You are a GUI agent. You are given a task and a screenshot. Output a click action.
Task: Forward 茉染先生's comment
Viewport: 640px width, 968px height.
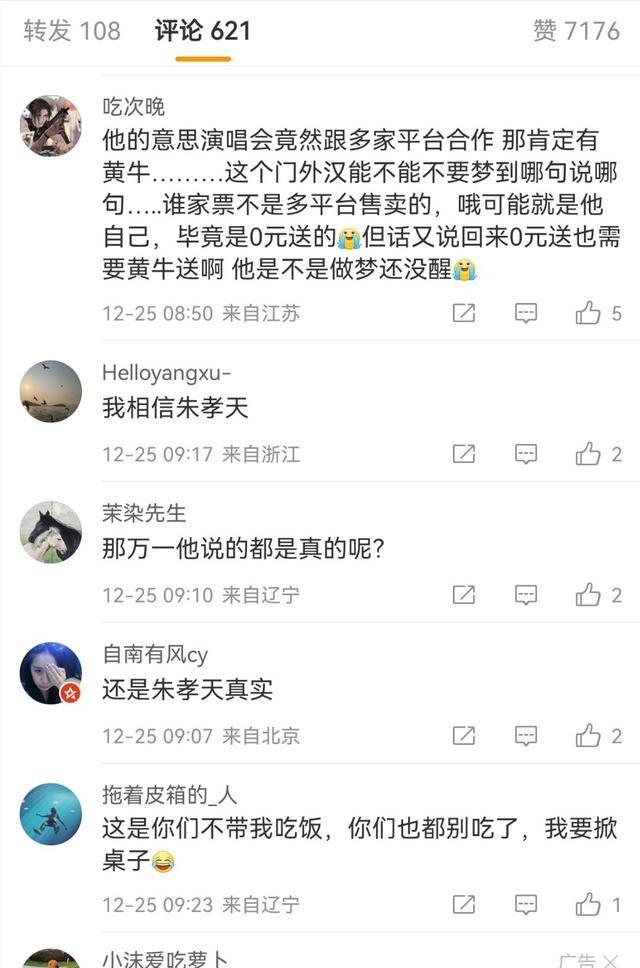coord(464,595)
